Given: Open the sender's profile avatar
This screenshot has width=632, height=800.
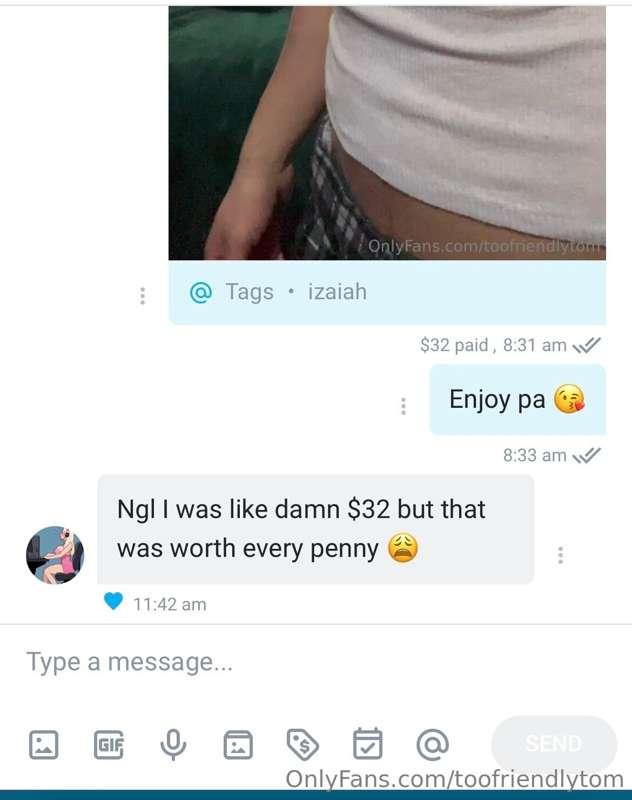Looking at the screenshot, I should coord(55,555).
